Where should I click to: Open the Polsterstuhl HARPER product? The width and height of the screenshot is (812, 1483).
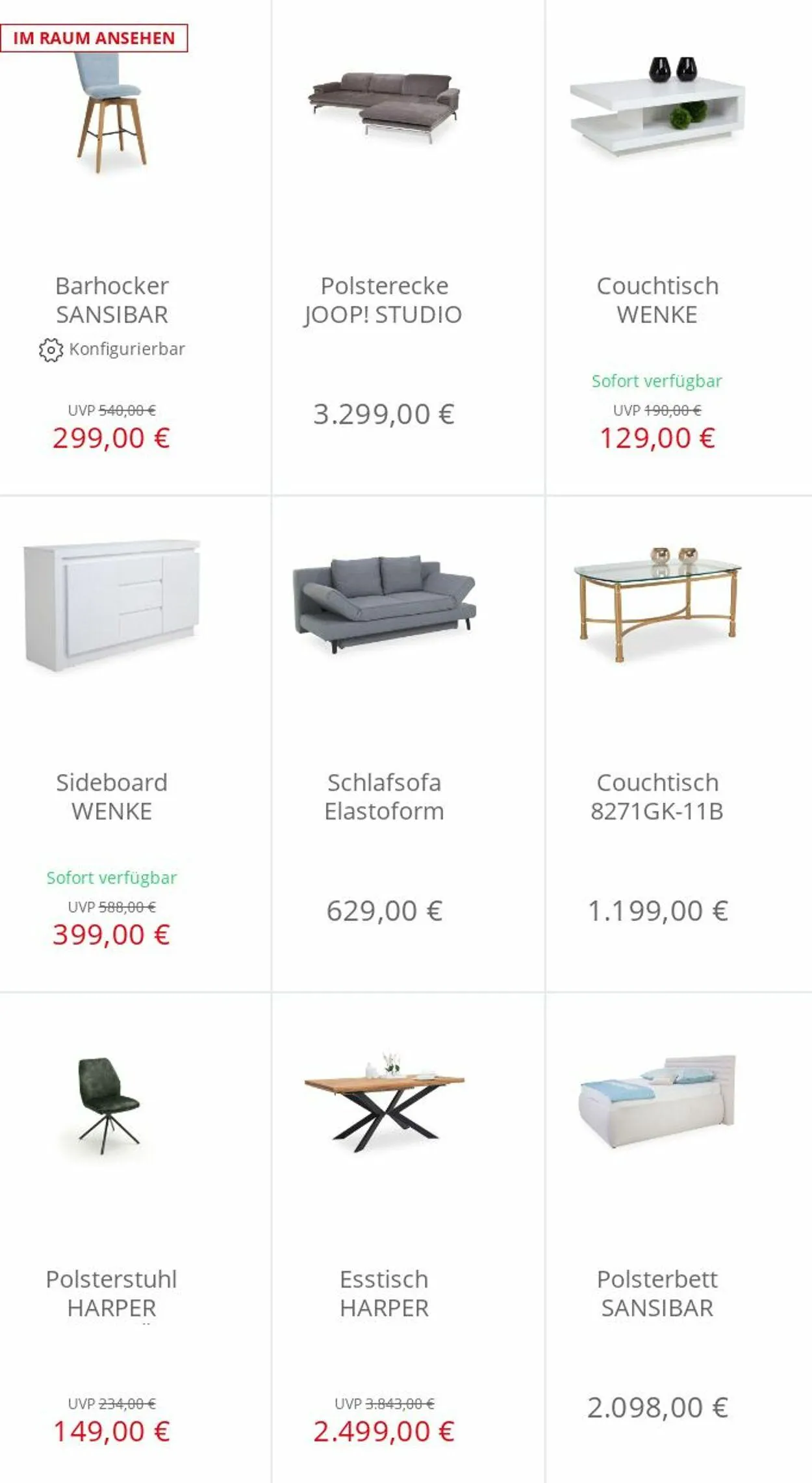coord(112,1293)
